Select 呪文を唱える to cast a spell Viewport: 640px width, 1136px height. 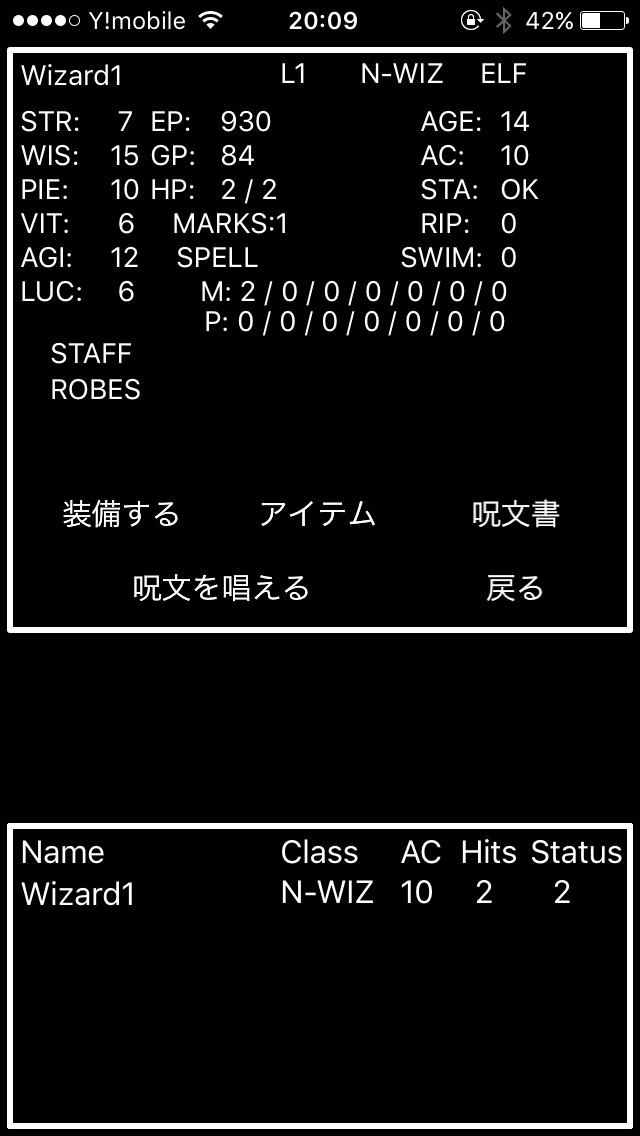[x=221, y=588]
